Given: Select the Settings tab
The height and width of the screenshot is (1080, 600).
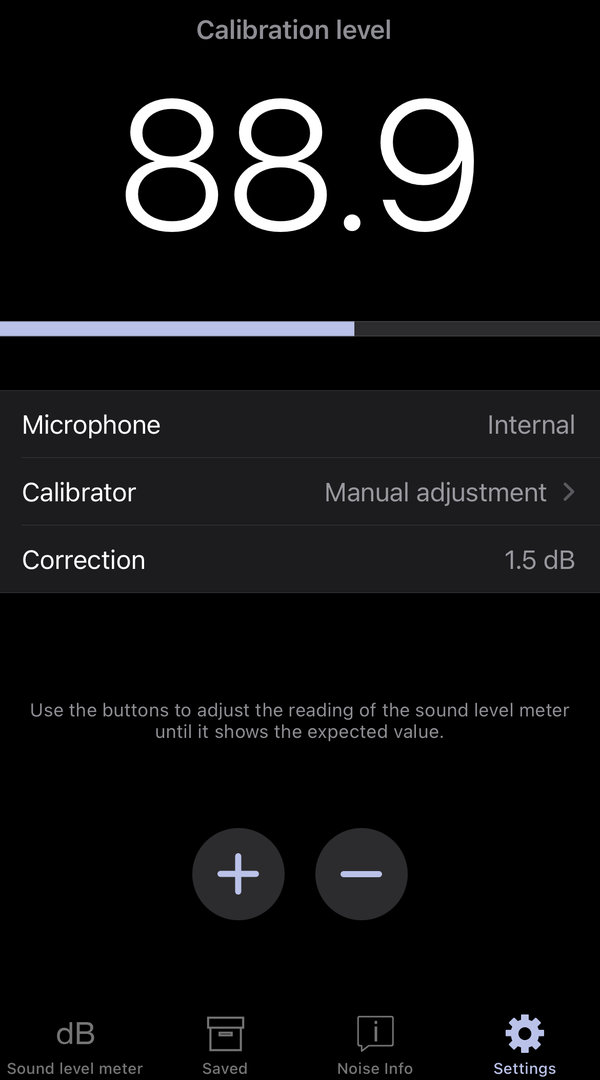Looking at the screenshot, I should pyautogui.click(x=525, y=1046).
